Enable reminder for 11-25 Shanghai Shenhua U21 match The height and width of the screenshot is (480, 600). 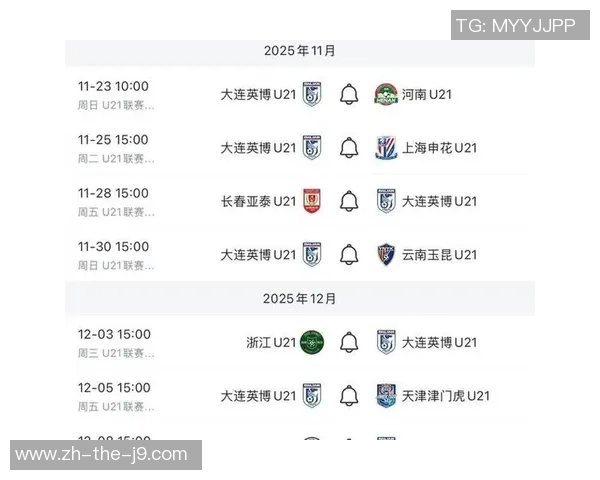click(348, 148)
